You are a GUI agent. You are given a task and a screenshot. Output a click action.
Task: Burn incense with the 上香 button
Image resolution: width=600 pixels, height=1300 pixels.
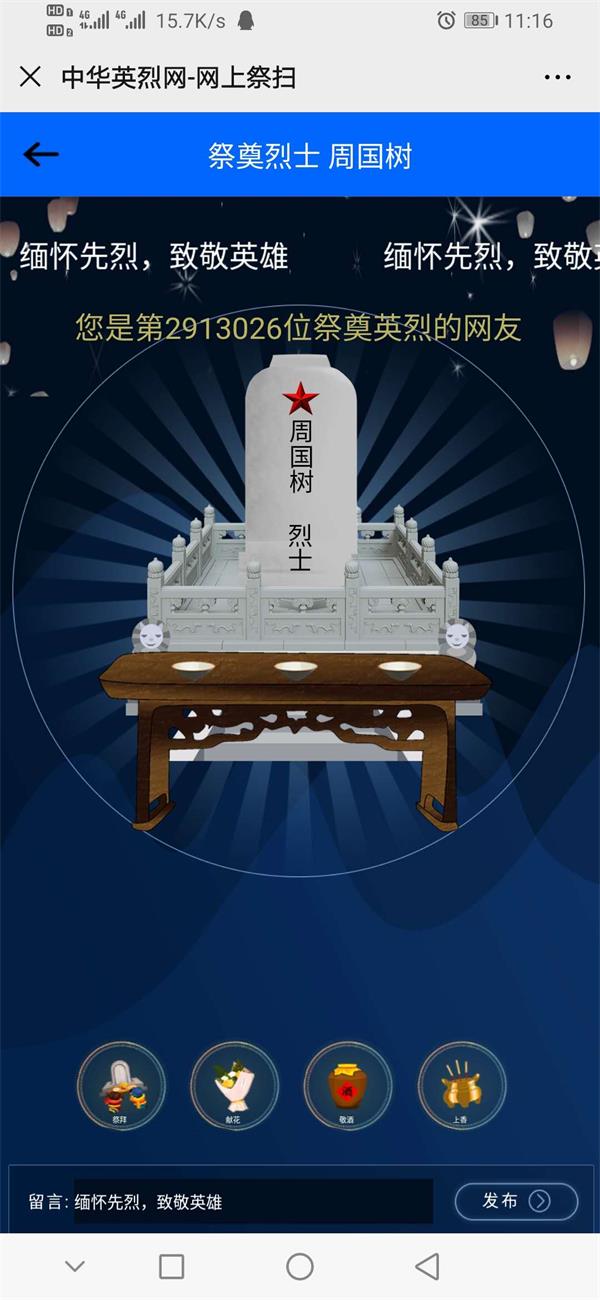click(x=461, y=1086)
